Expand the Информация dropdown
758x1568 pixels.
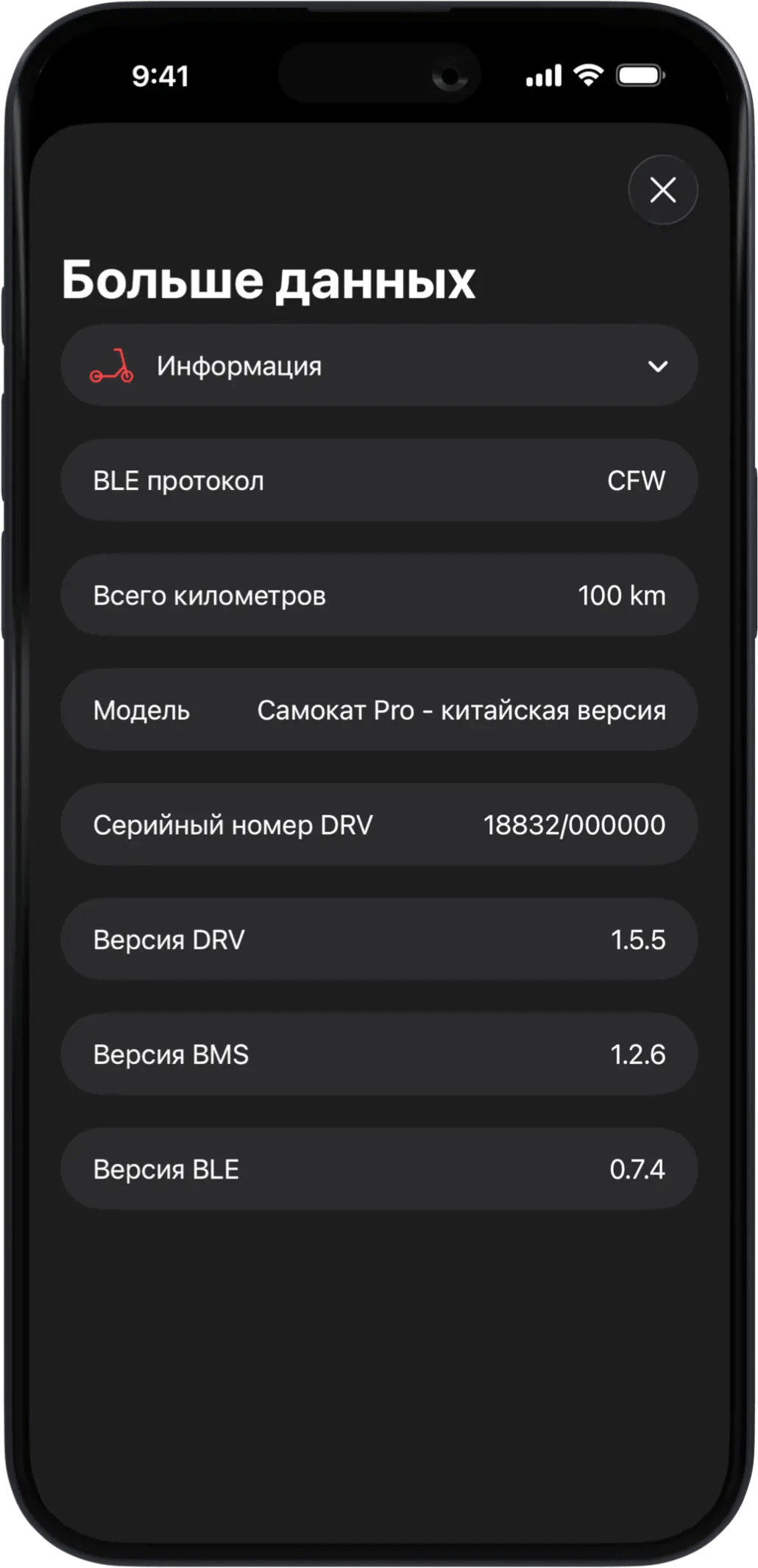pos(656,366)
